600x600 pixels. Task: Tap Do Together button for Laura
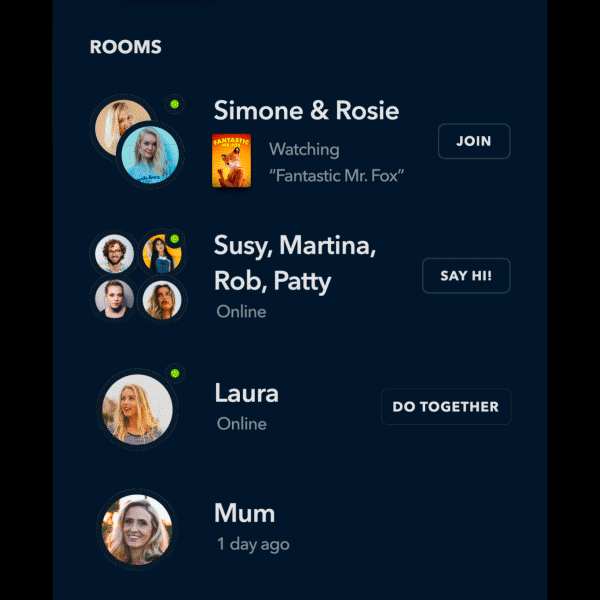[x=445, y=407]
